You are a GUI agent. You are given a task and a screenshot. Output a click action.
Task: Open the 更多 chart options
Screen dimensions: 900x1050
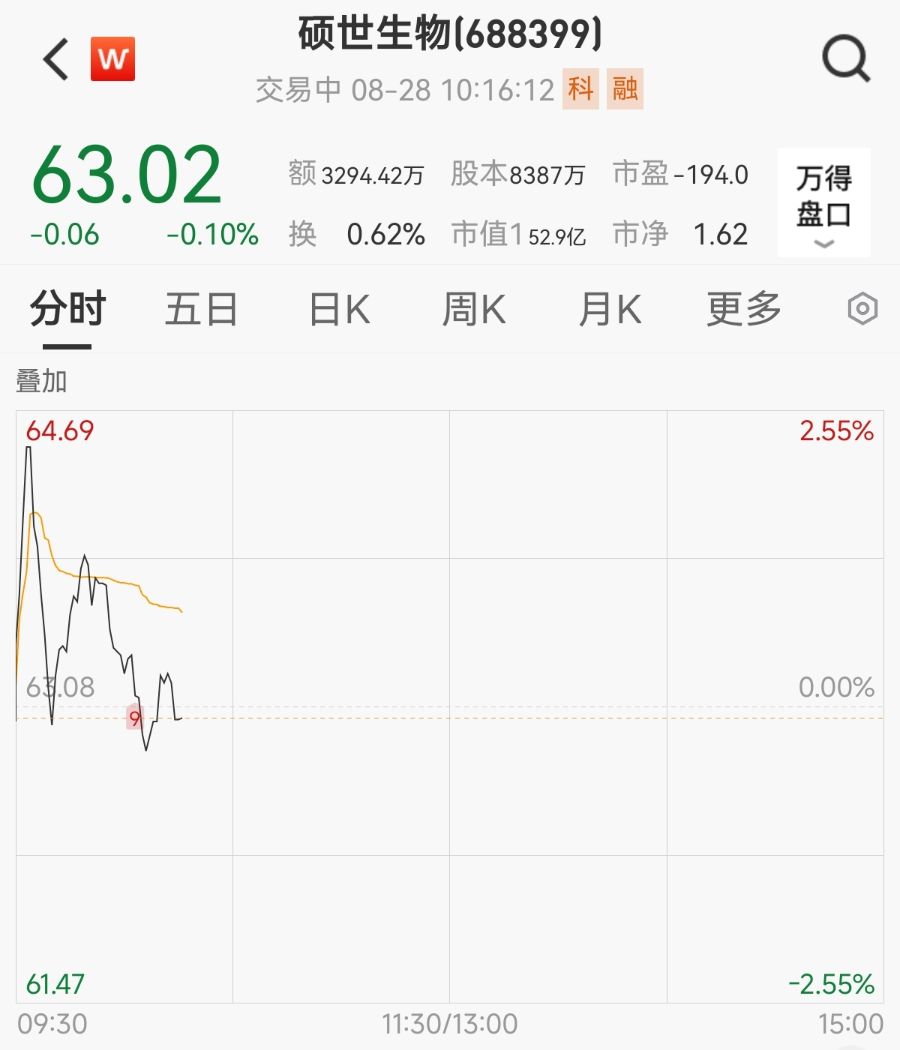pyautogui.click(x=744, y=310)
